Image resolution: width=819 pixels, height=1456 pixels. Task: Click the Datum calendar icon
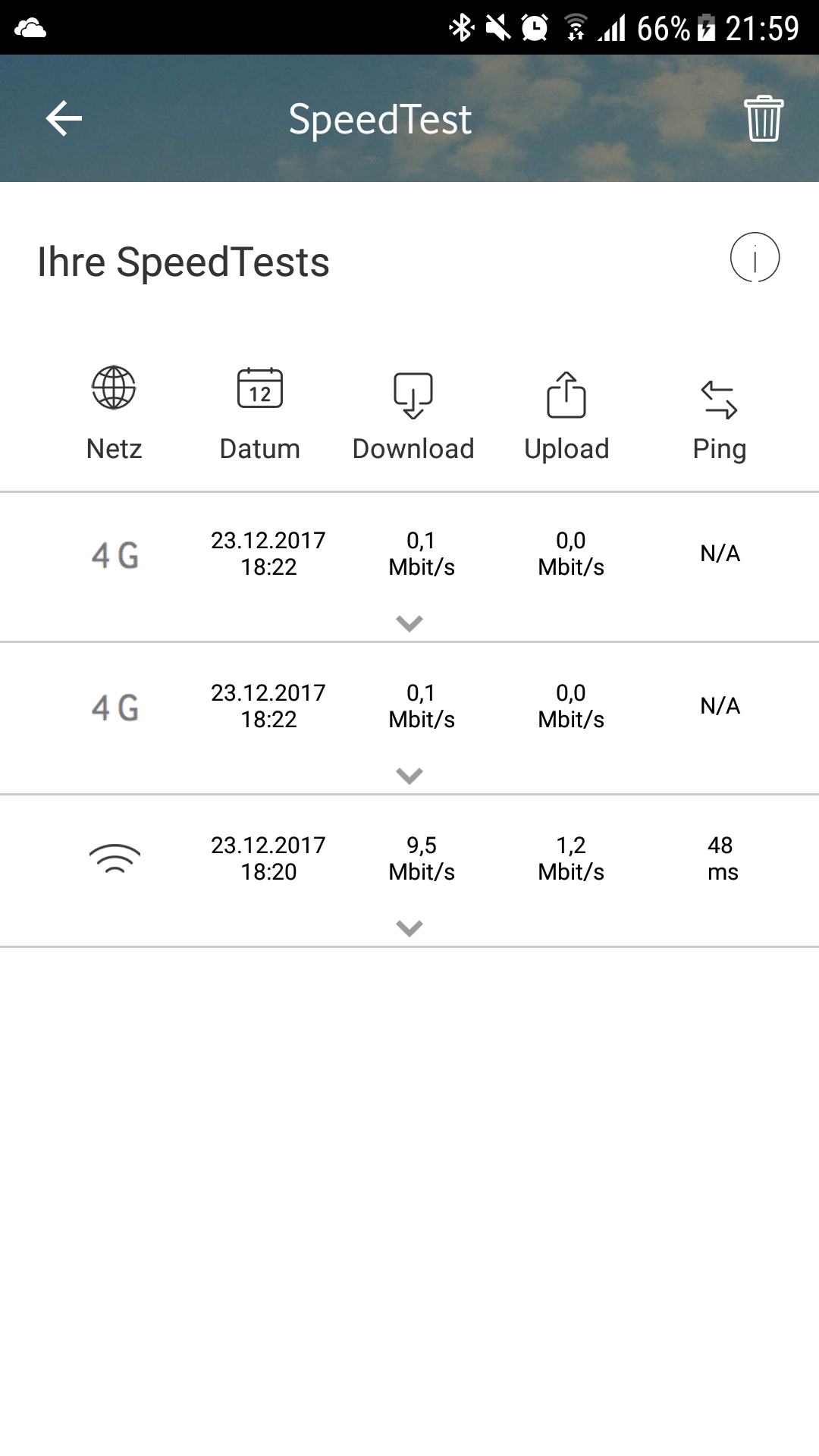coord(259,389)
